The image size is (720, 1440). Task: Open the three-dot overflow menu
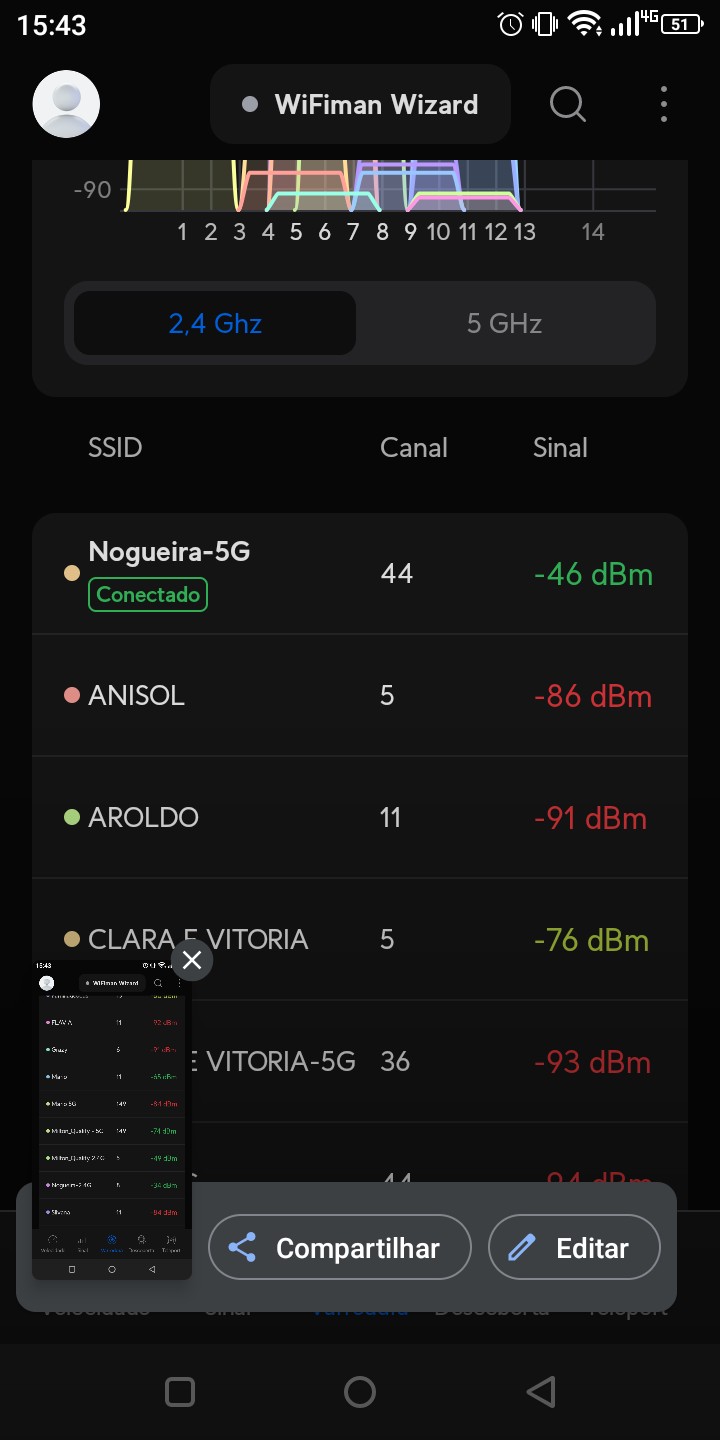(x=664, y=104)
